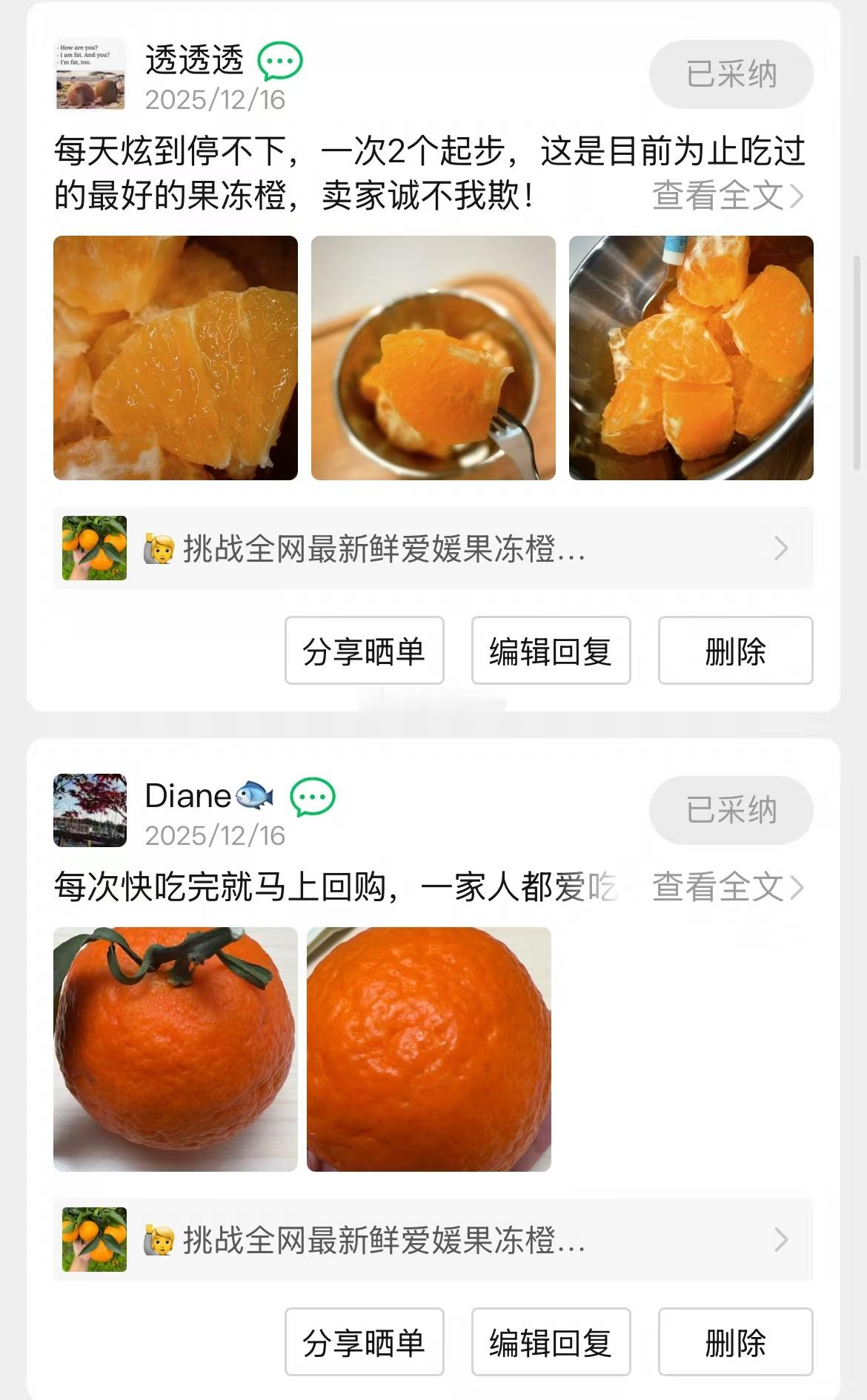
Task: Tap 已采纳 on Diane's review
Action: click(731, 810)
